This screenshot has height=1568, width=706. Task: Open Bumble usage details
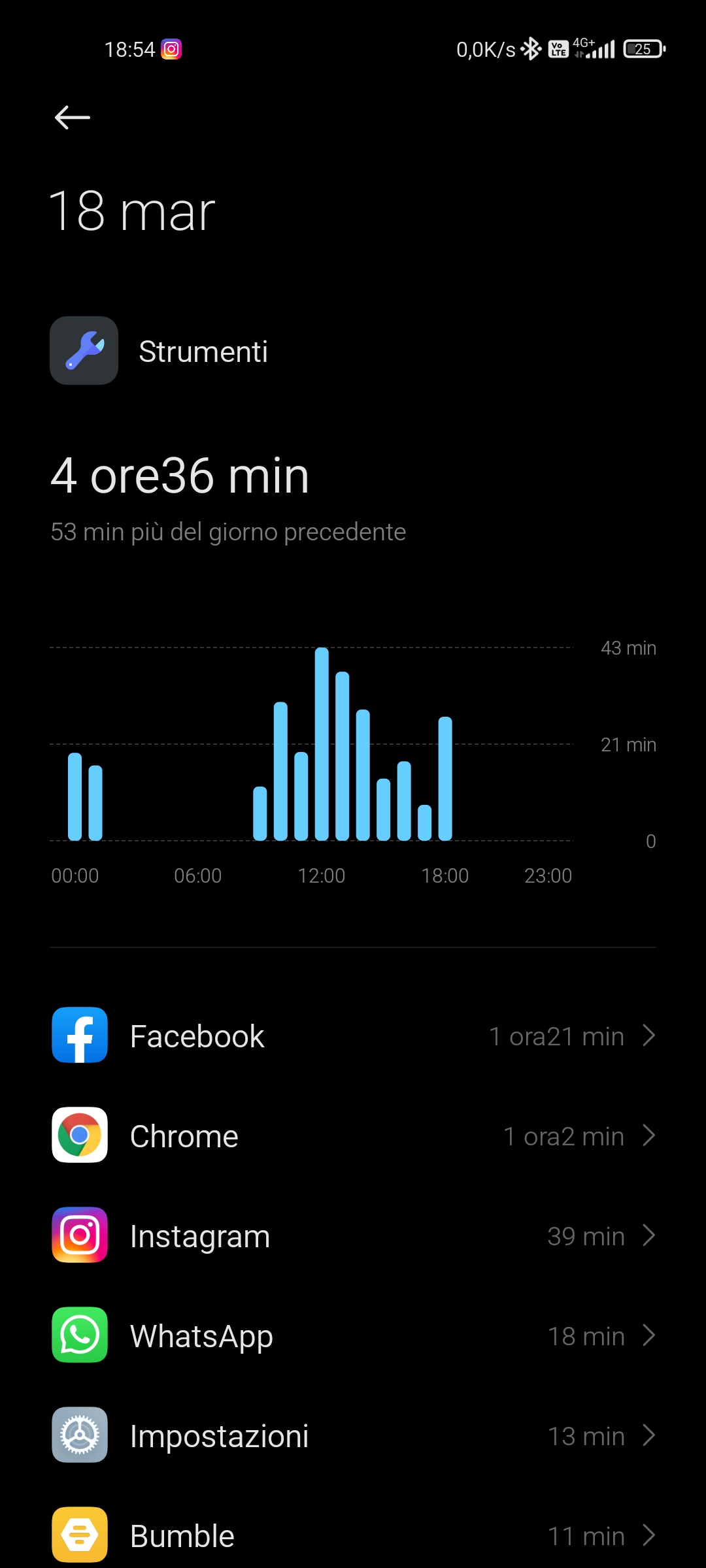pyautogui.click(x=353, y=1535)
